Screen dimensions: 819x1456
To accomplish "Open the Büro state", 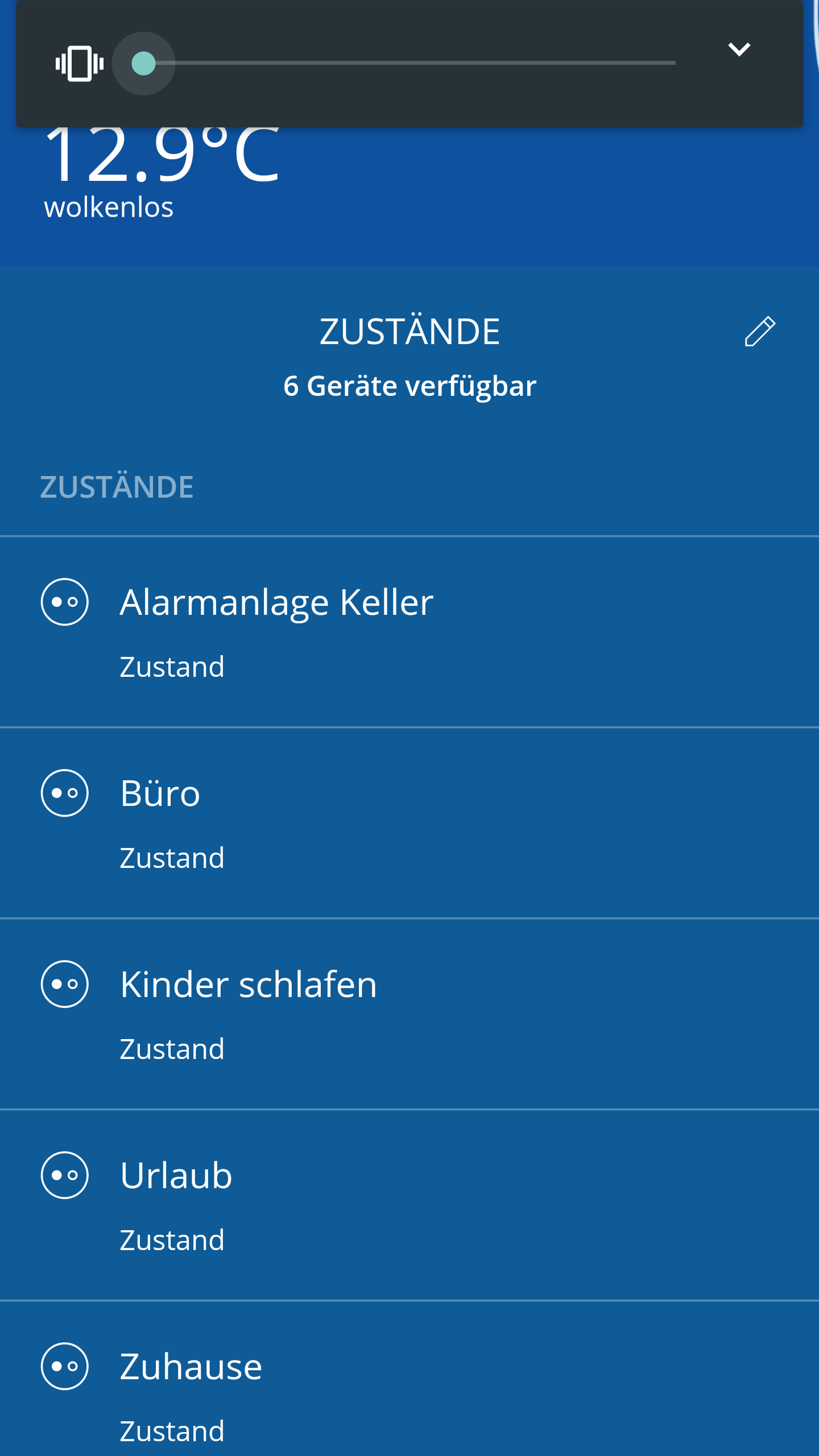I will pyautogui.click(x=409, y=822).
